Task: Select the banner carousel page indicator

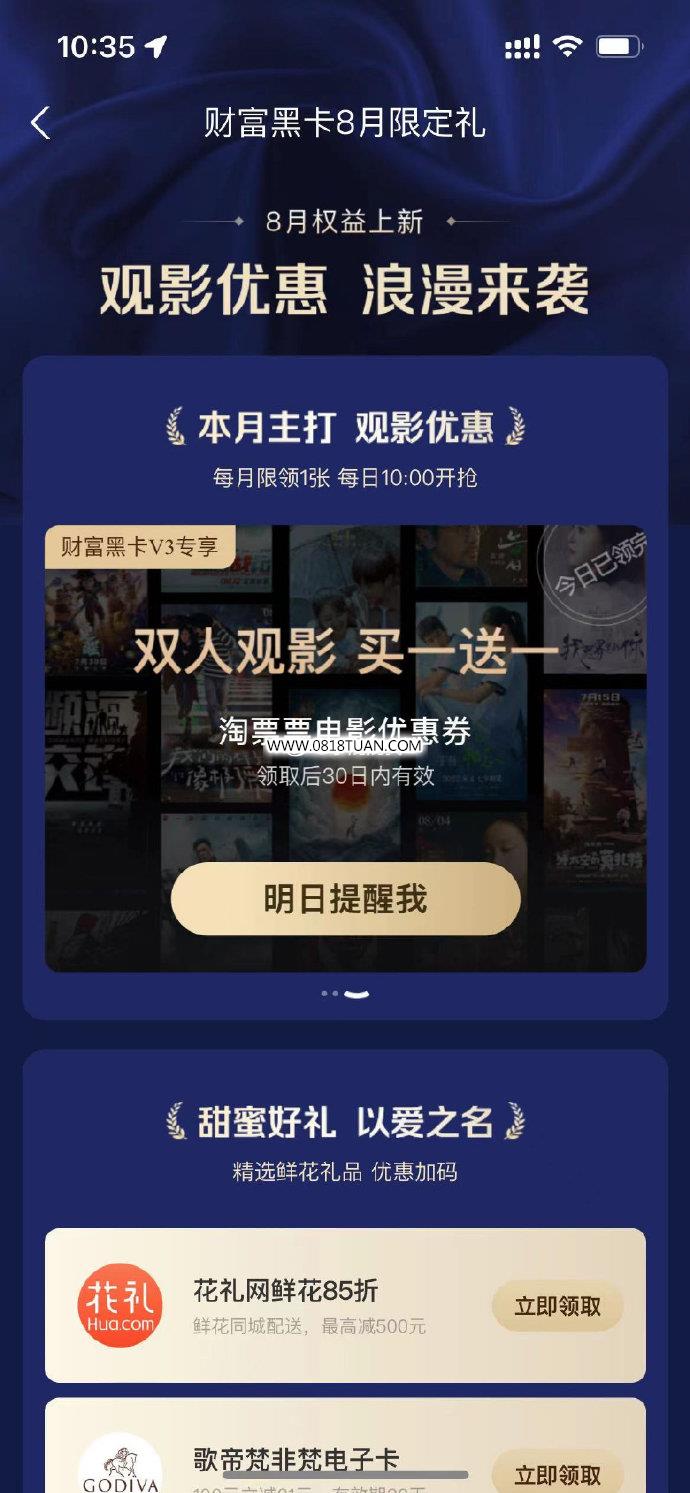Action: (345, 994)
